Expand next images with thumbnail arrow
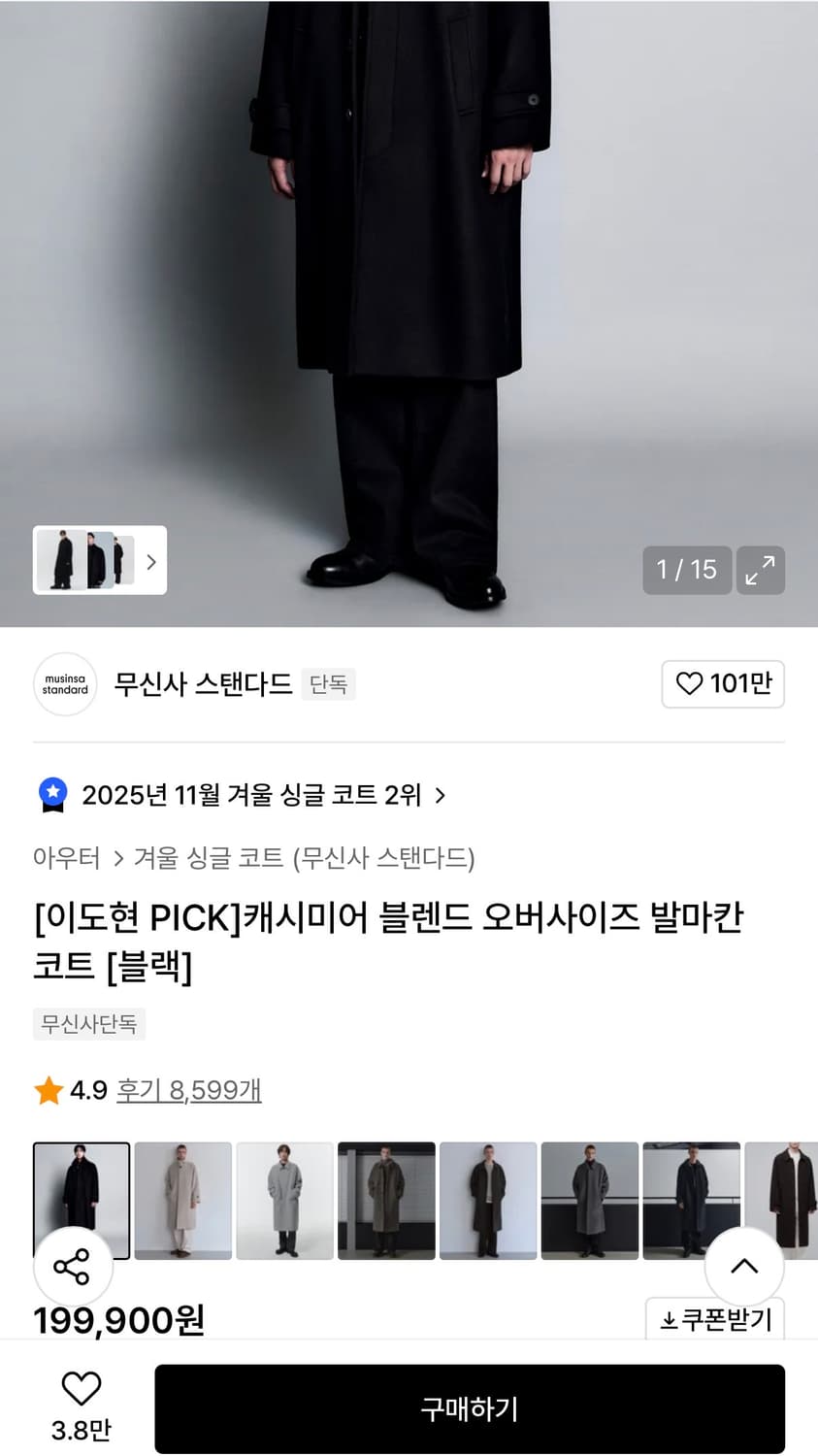Screen dimensions: 818x1456 pos(152,561)
